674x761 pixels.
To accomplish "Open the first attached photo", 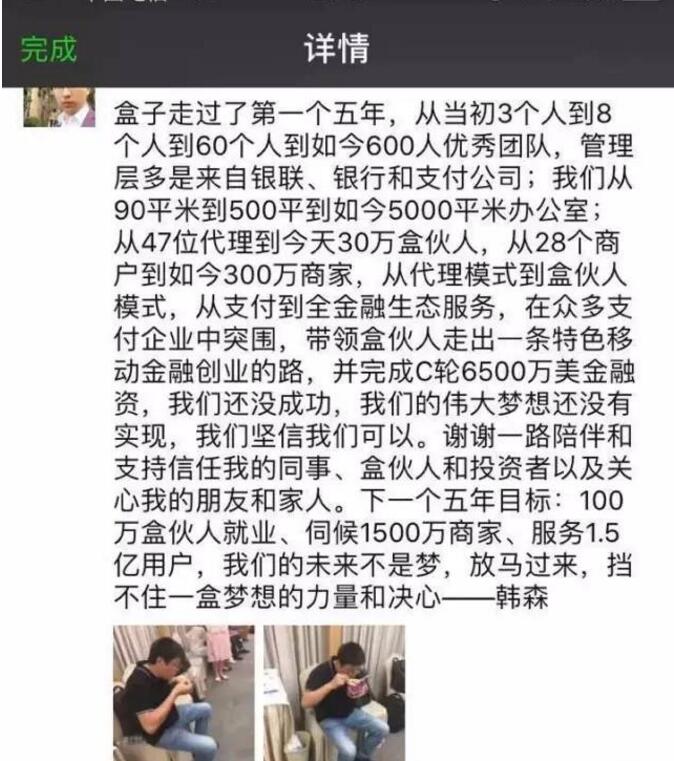I will coord(183,692).
